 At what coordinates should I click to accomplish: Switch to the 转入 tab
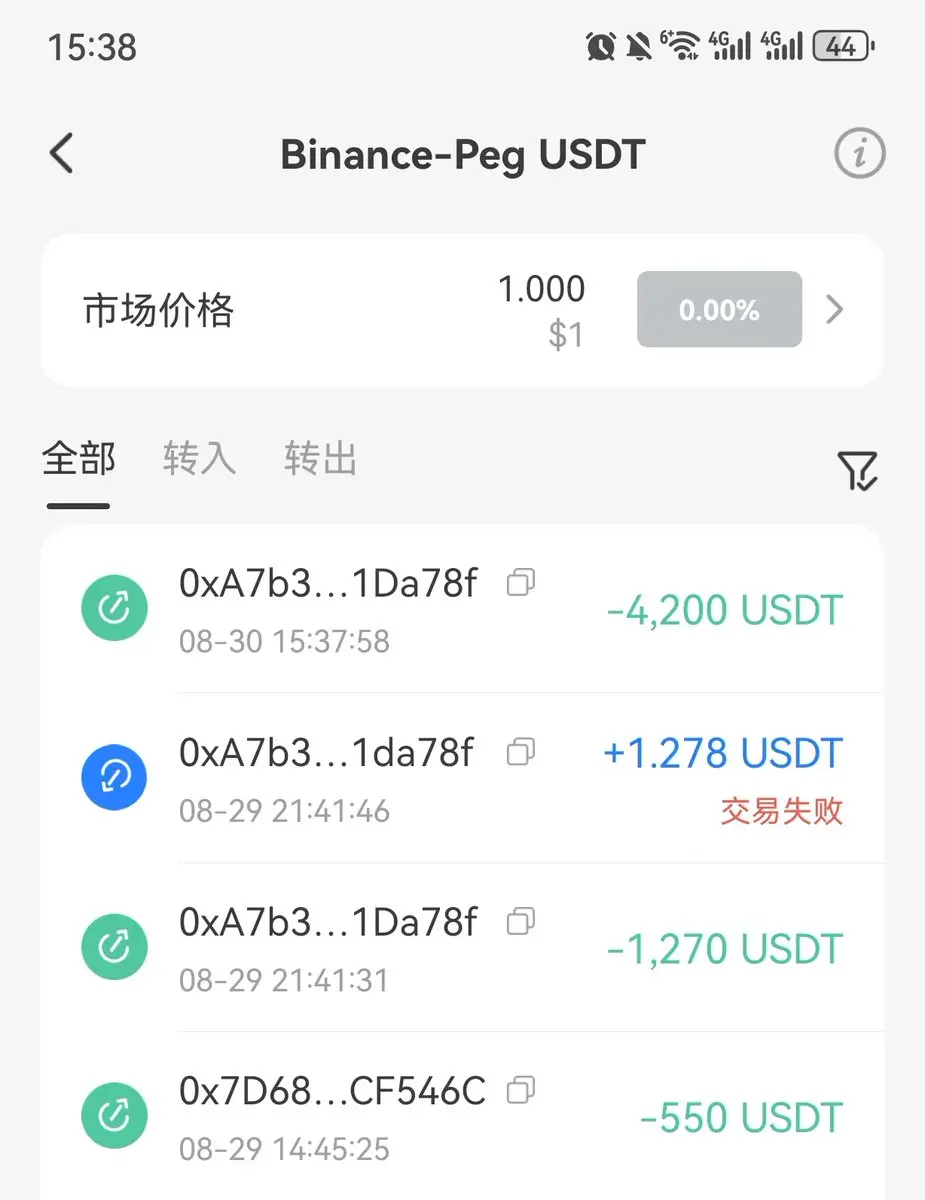click(199, 460)
